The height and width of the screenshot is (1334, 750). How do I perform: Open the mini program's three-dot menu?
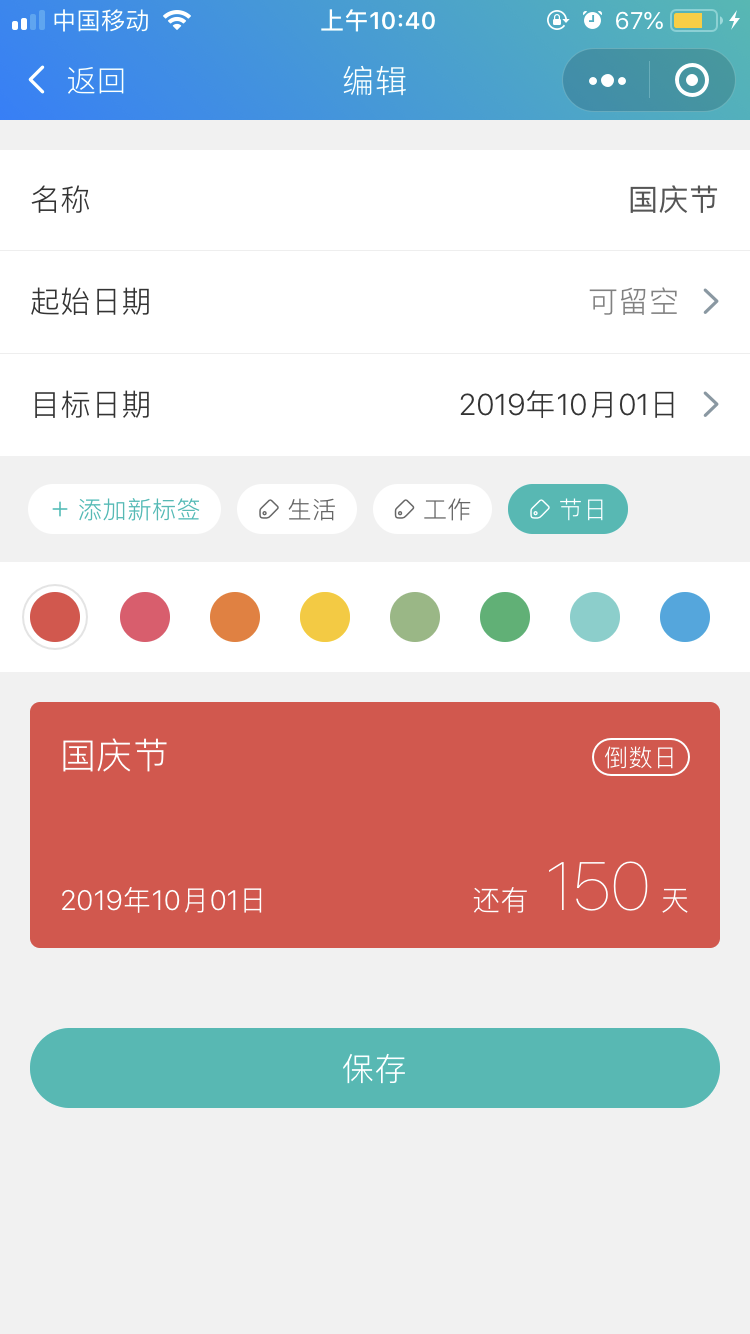pyautogui.click(x=607, y=80)
